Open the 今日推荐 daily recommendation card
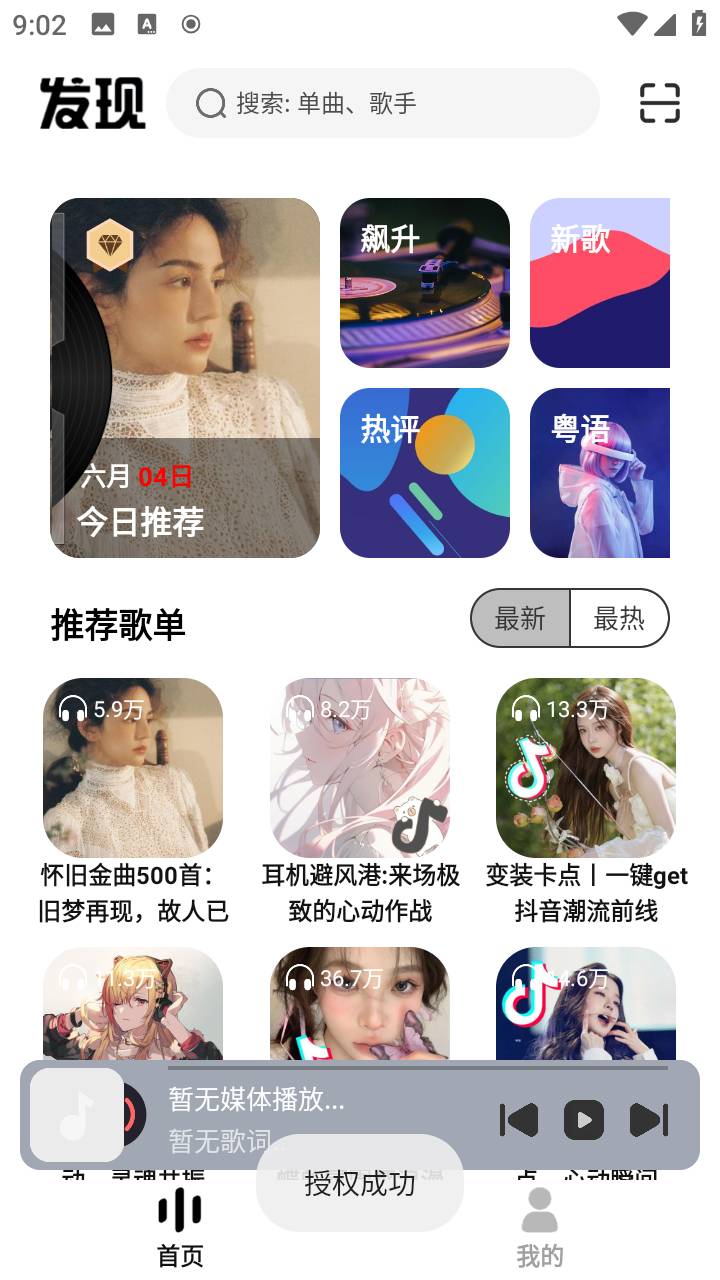The image size is (720, 1280). click(185, 378)
